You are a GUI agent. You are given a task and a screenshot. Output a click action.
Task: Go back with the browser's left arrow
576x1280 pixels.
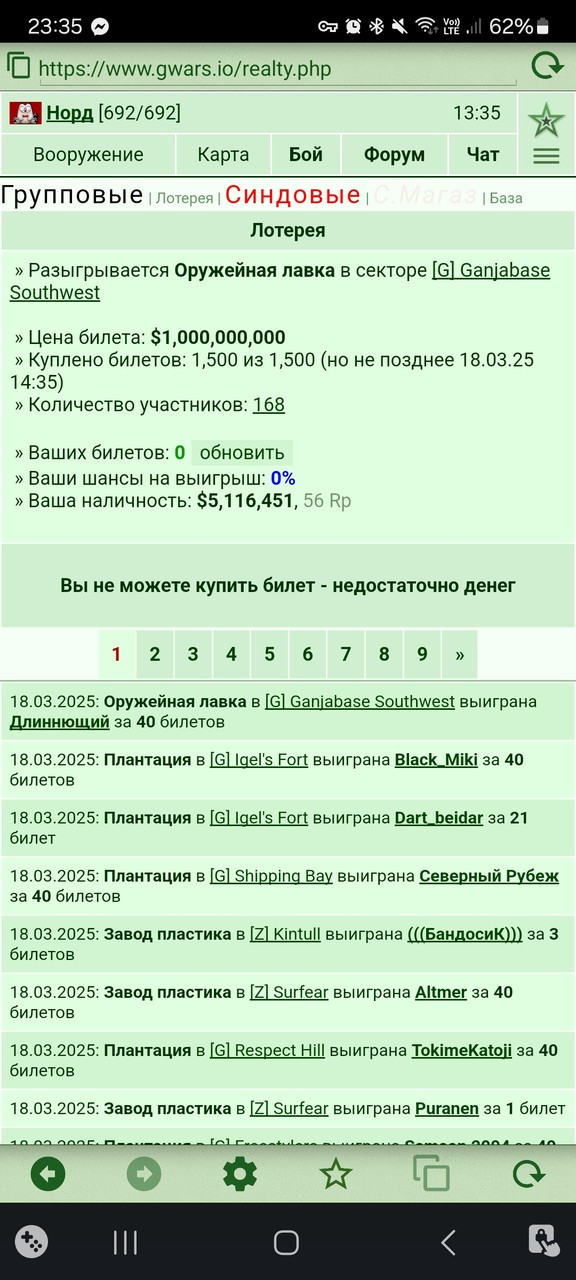click(x=48, y=1173)
